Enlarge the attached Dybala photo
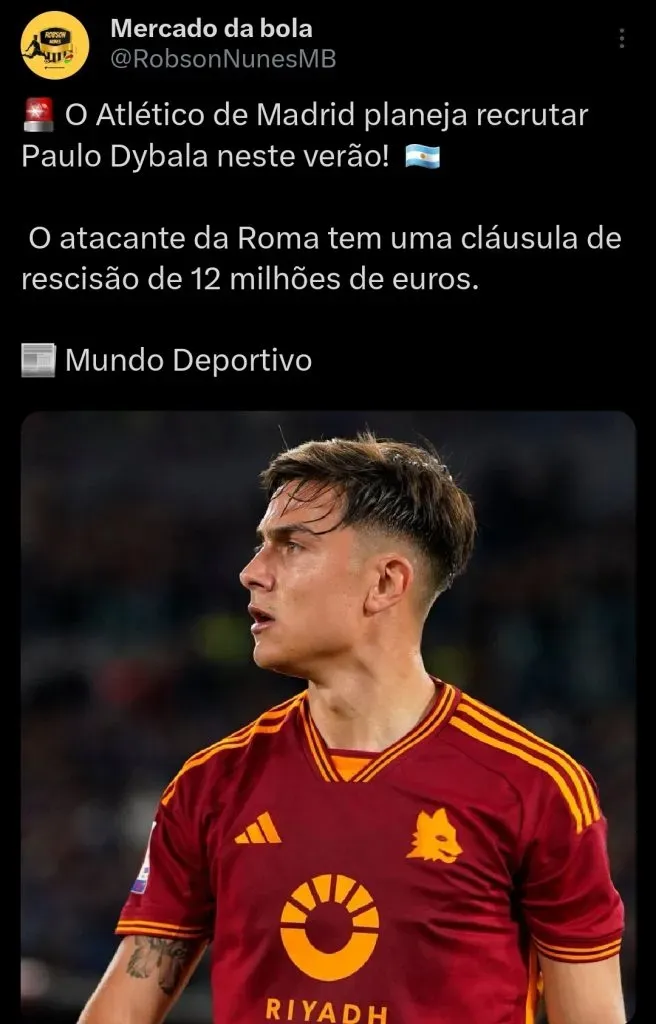 click(x=328, y=716)
